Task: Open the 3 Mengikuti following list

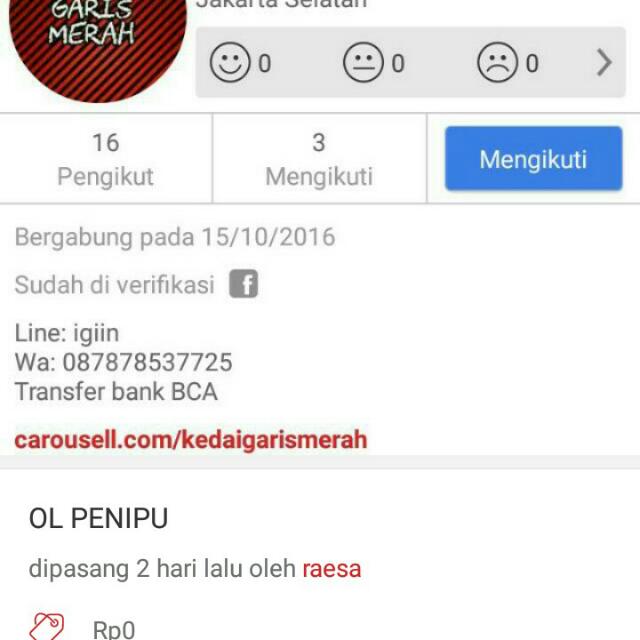Action: pos(318,159)
